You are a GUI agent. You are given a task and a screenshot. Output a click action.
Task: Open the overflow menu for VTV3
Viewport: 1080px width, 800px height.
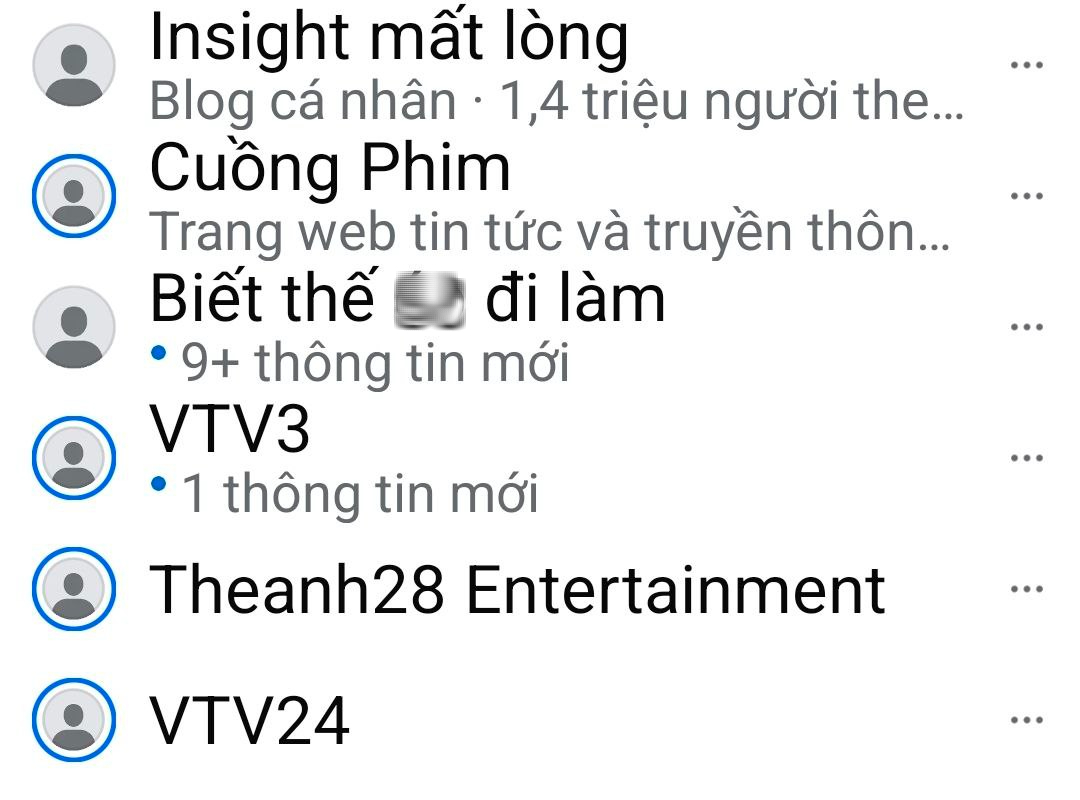1026,458
